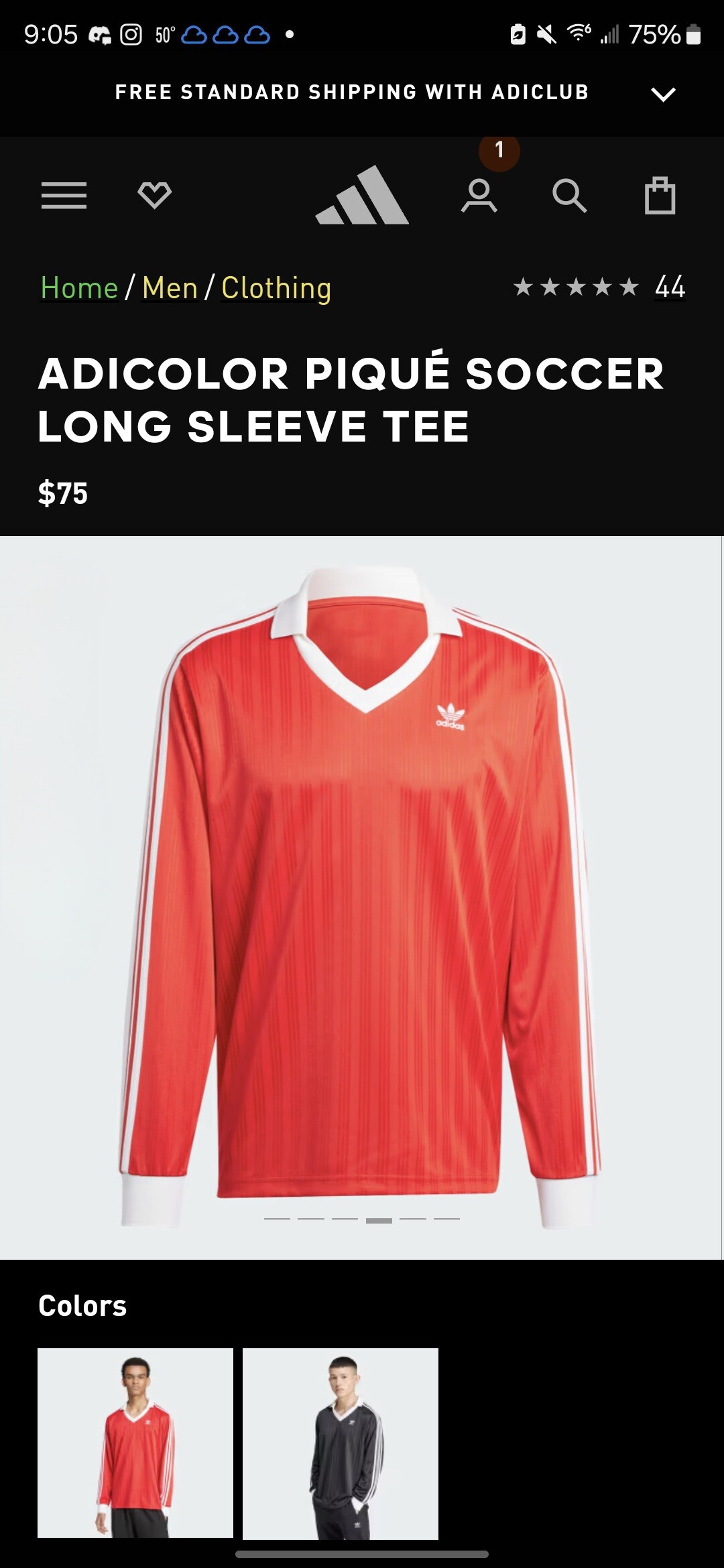View the 44 product reviews

(x=669, y=287)
